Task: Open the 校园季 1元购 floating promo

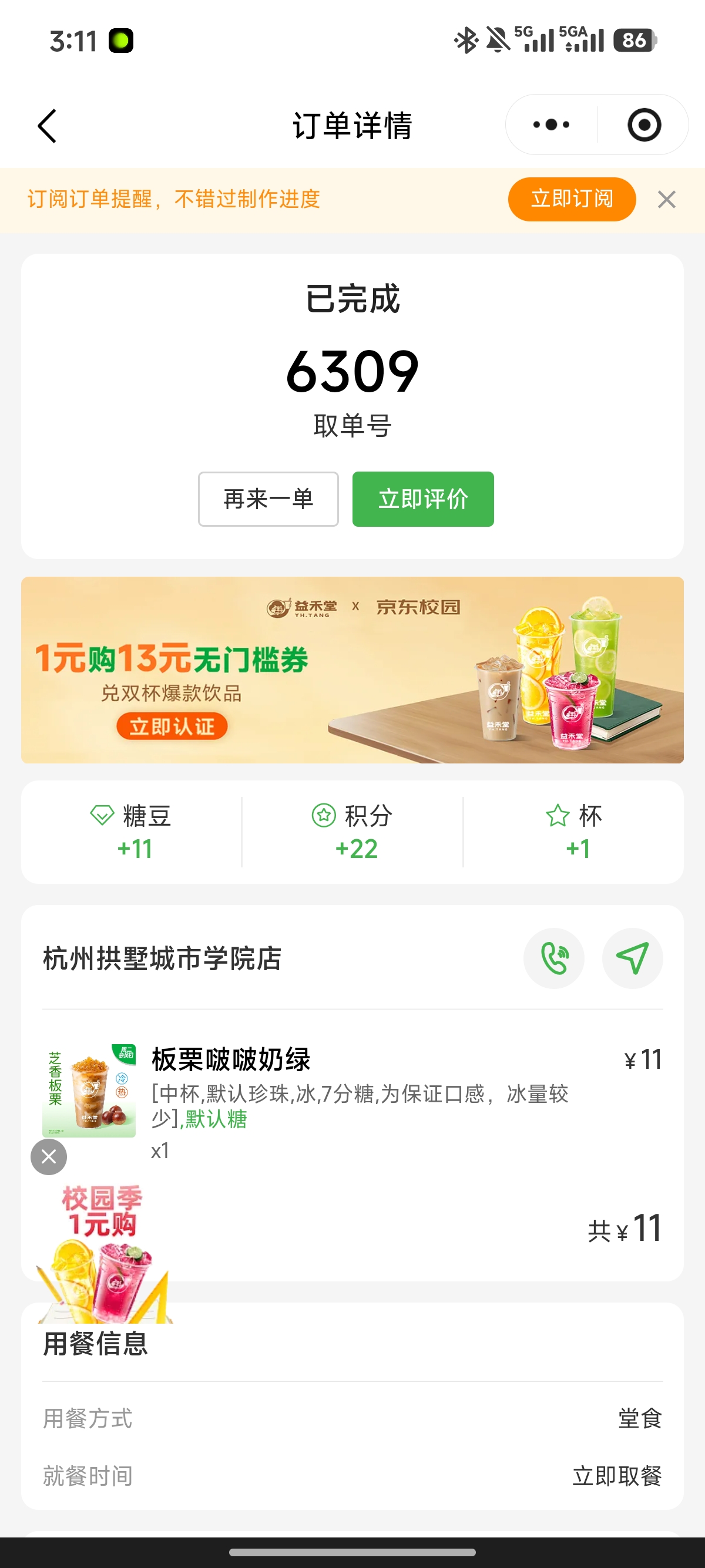Action: coord(103,1253)
